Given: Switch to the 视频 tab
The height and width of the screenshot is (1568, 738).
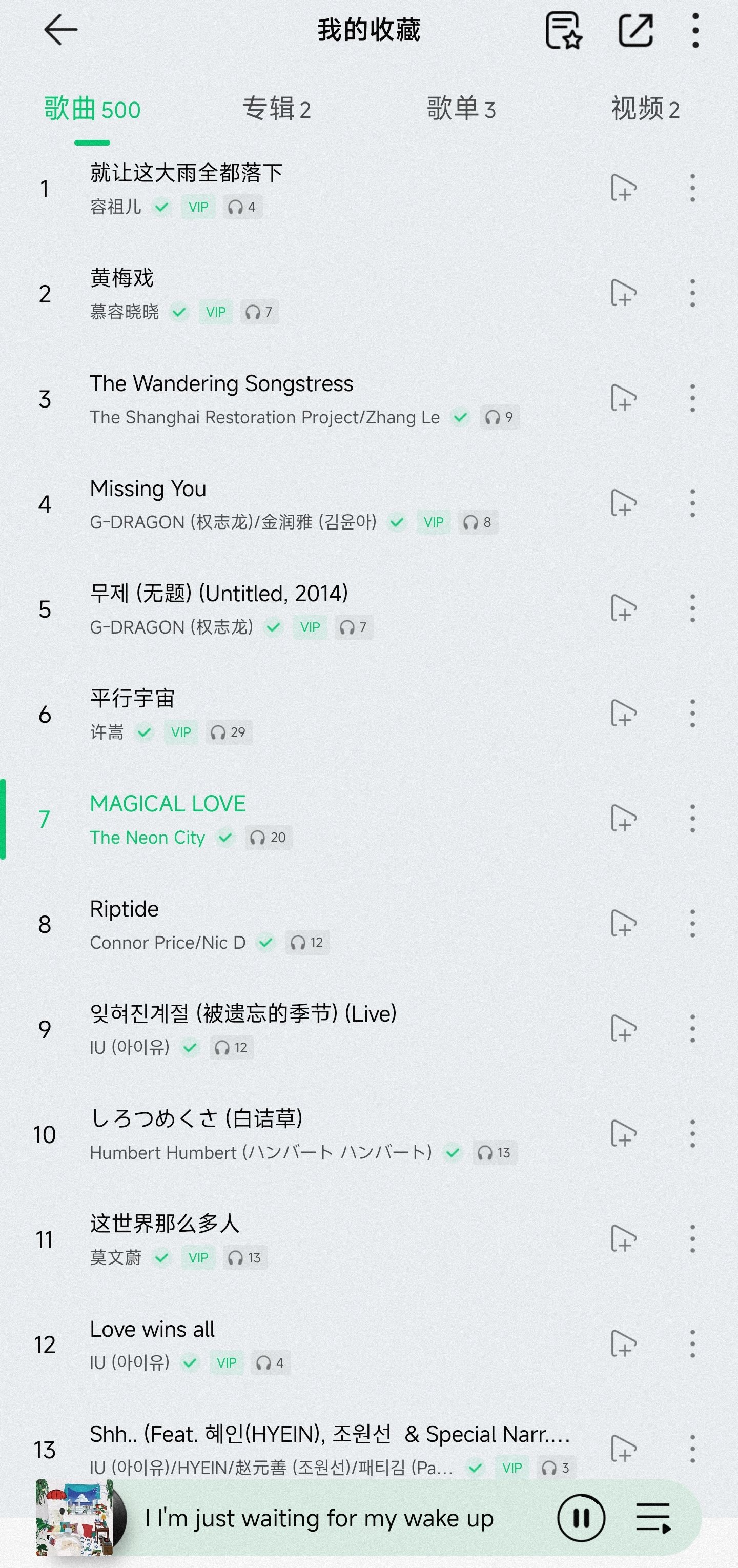Looking at the screenshot, I should 645,110.
